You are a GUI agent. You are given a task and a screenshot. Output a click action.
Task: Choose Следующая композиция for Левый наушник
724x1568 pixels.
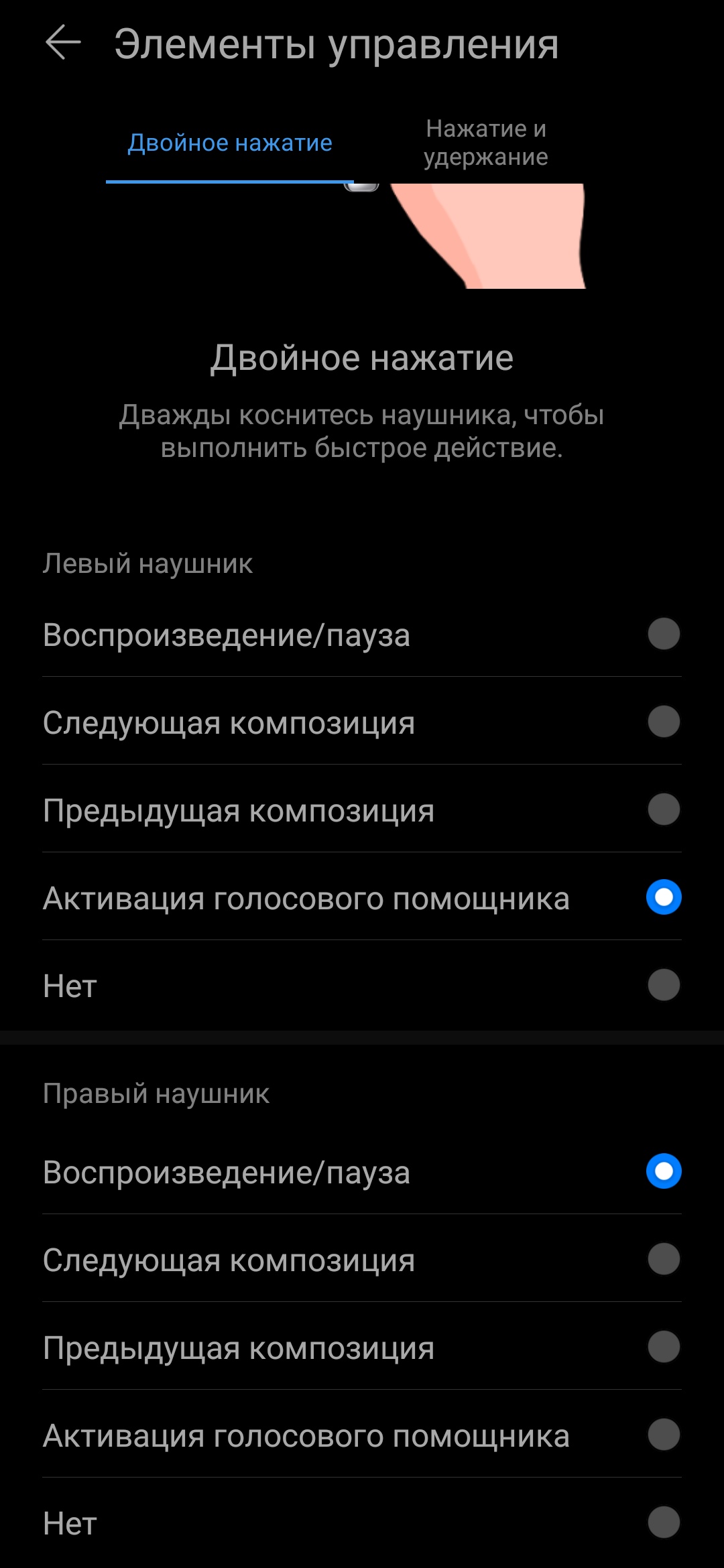664,722
